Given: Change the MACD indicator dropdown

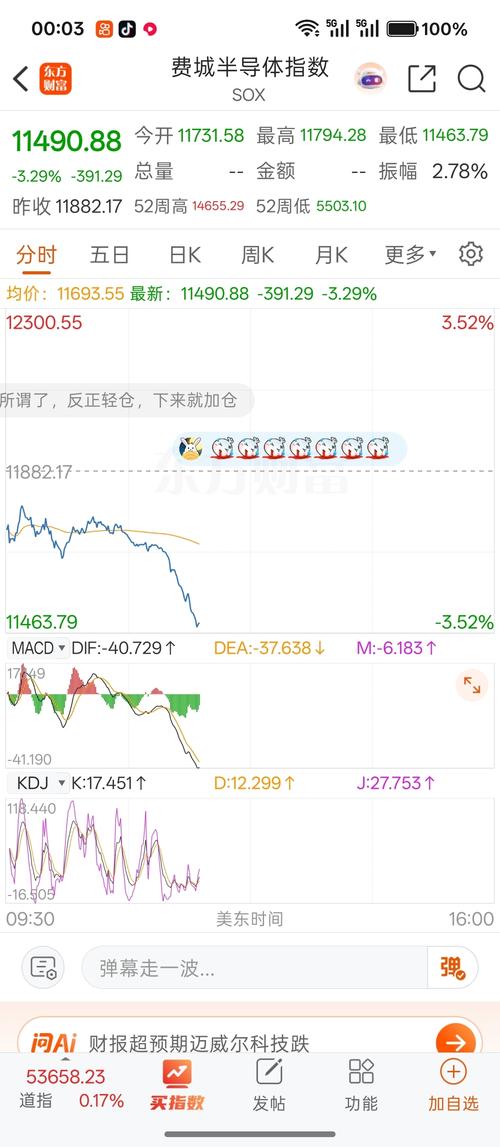Looking at the screenshot, I should pyautogui.click(x=38, y=648).
